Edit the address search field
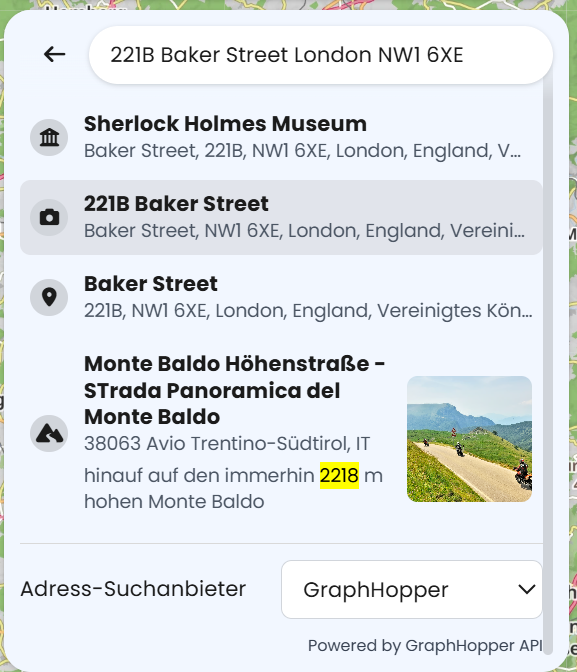577x672 pixels. click(321, 55)
